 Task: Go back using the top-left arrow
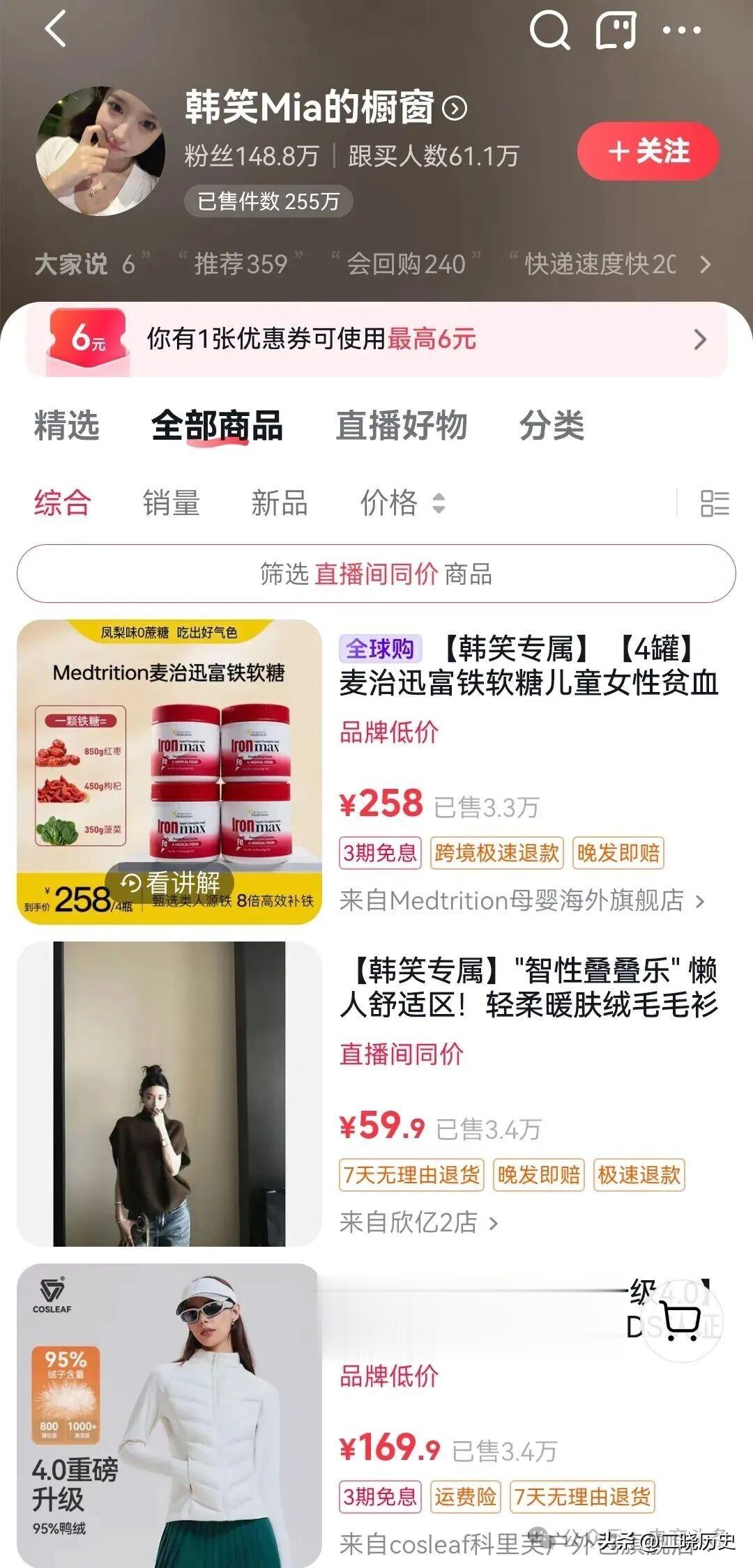[x=56, y=29]
